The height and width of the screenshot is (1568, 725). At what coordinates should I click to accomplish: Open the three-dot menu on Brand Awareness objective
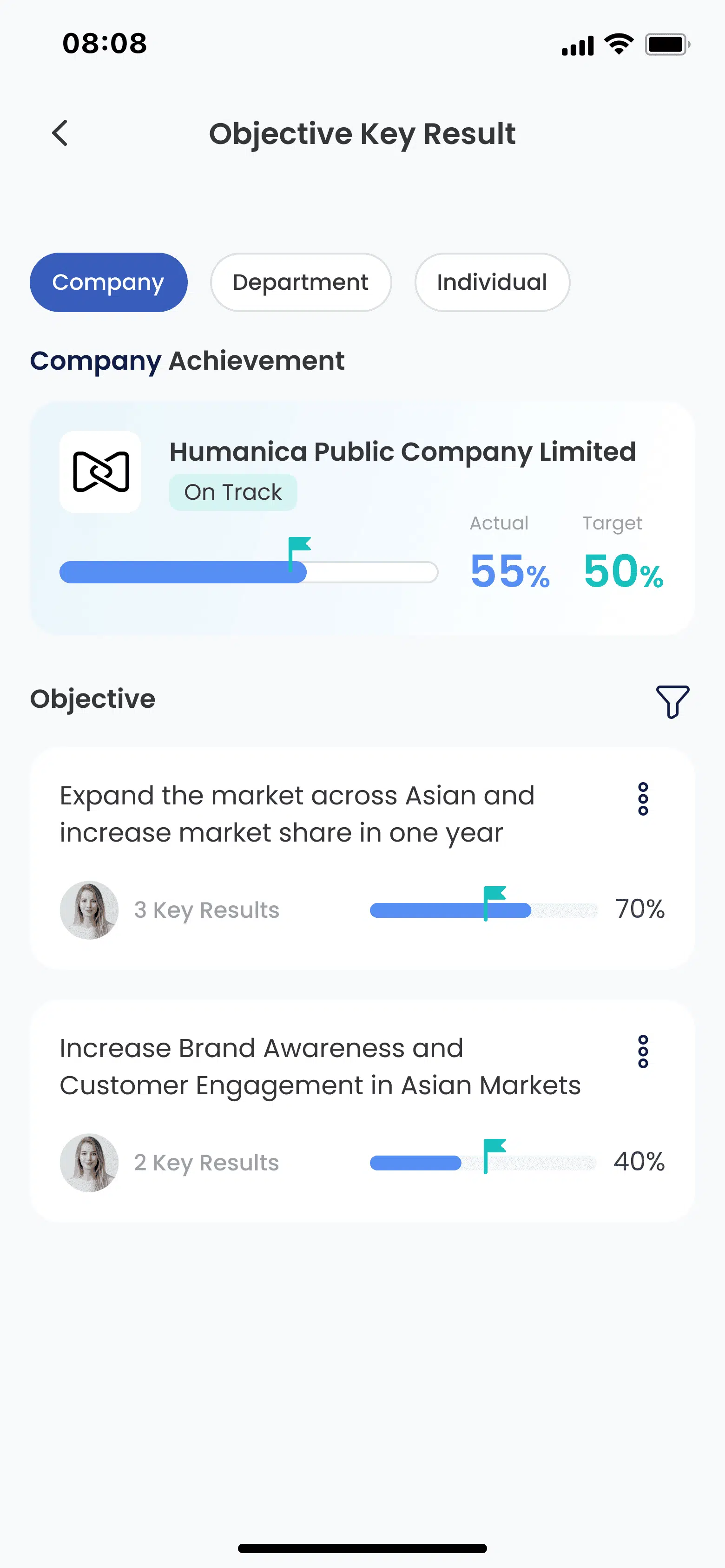tap(643, 1052)
